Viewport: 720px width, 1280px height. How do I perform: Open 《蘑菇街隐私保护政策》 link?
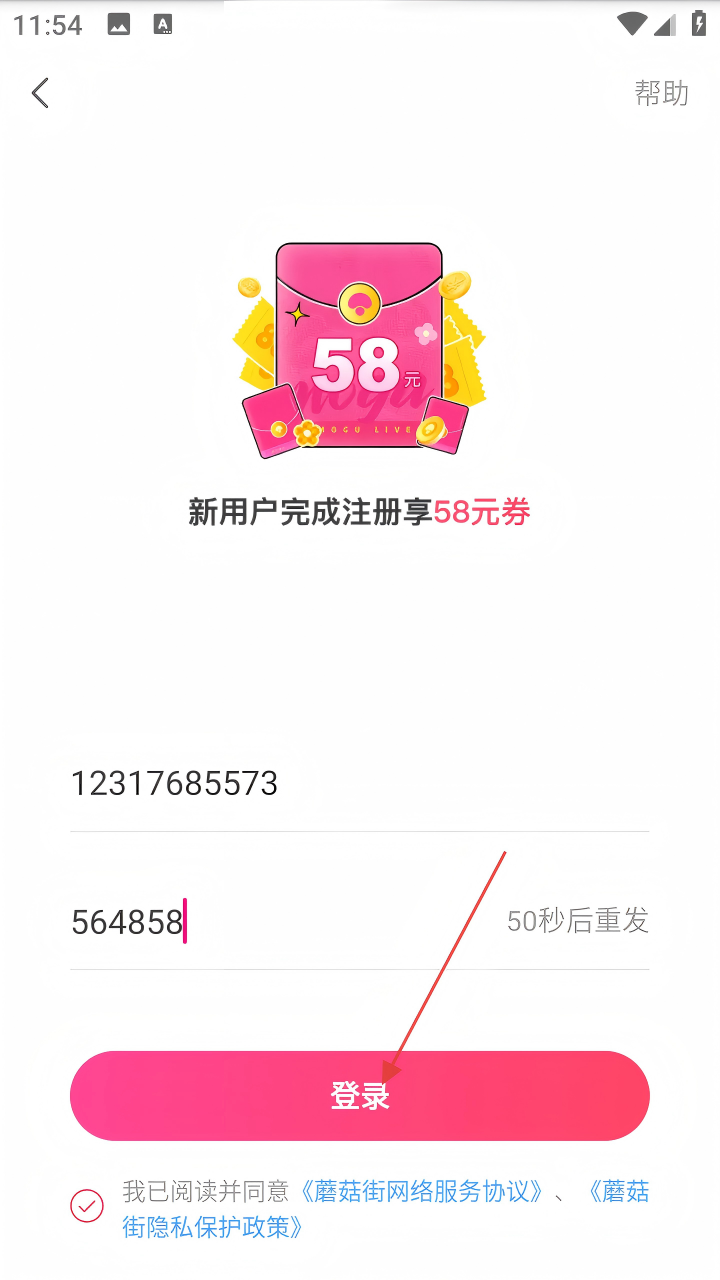[x=215, y=1226]
